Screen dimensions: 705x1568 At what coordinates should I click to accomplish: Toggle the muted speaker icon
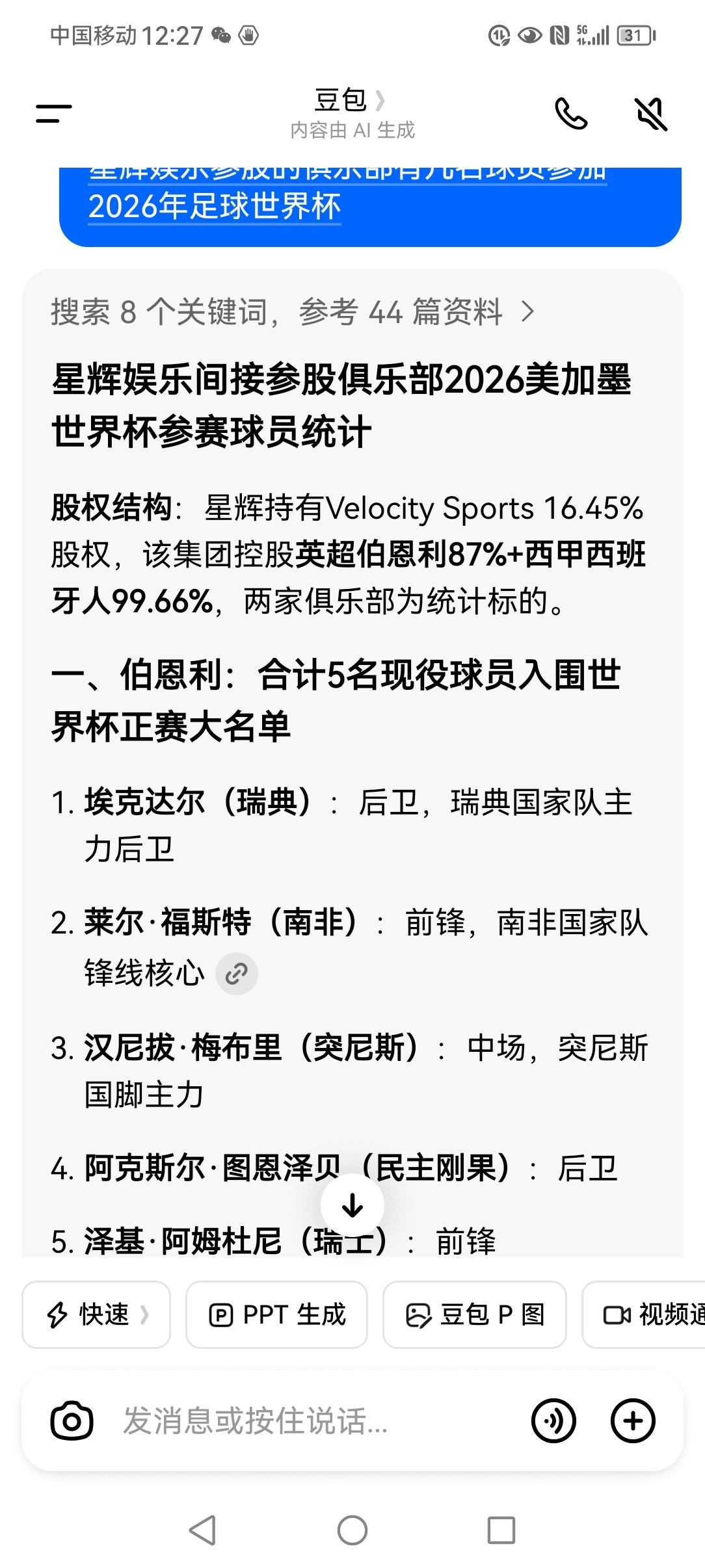[651, 114]
